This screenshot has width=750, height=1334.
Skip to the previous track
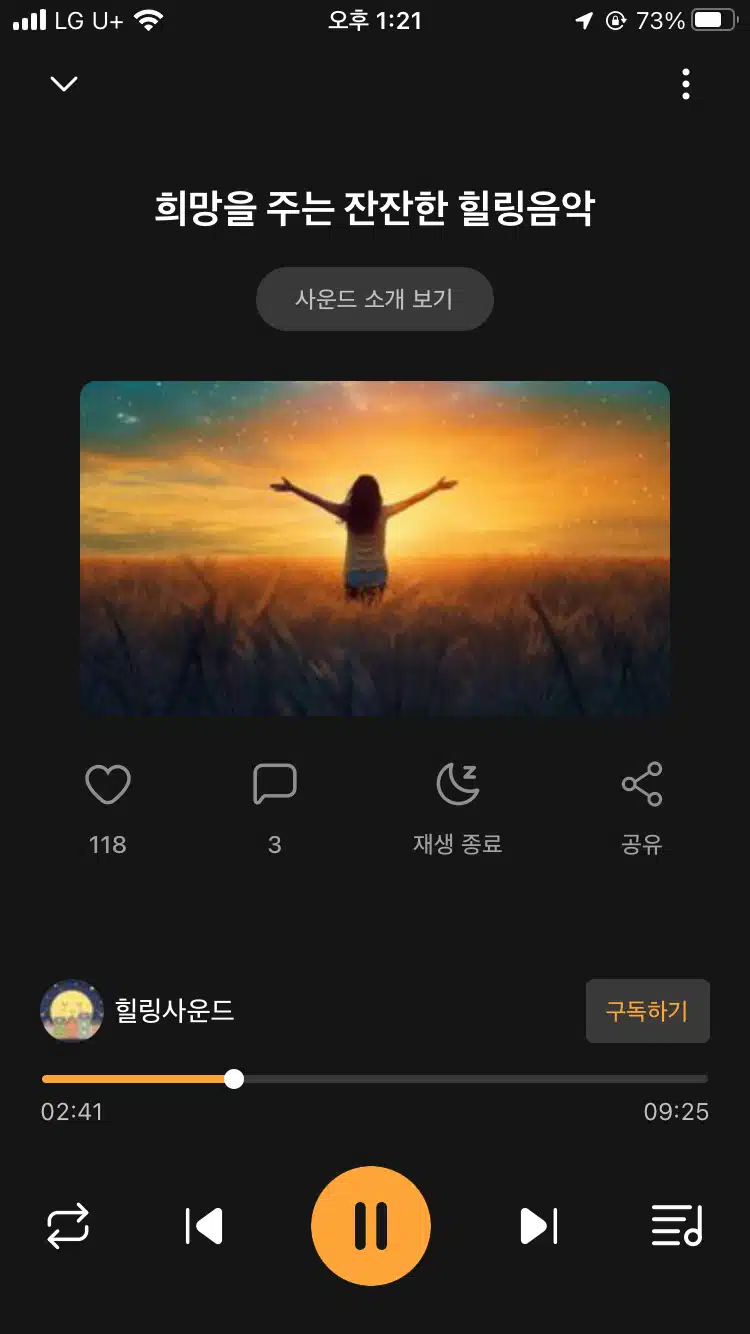pos(204,1226)
